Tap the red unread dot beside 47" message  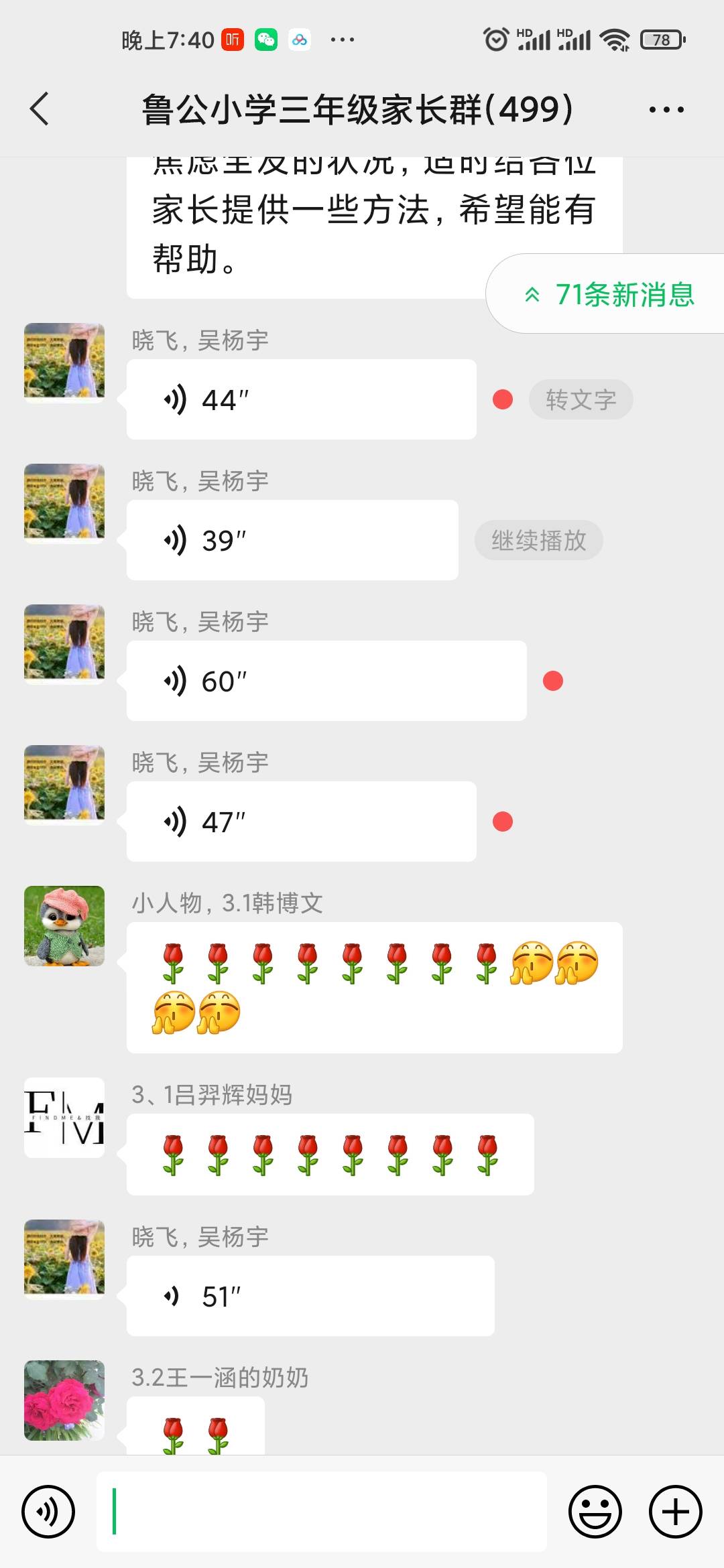[502, 819]
